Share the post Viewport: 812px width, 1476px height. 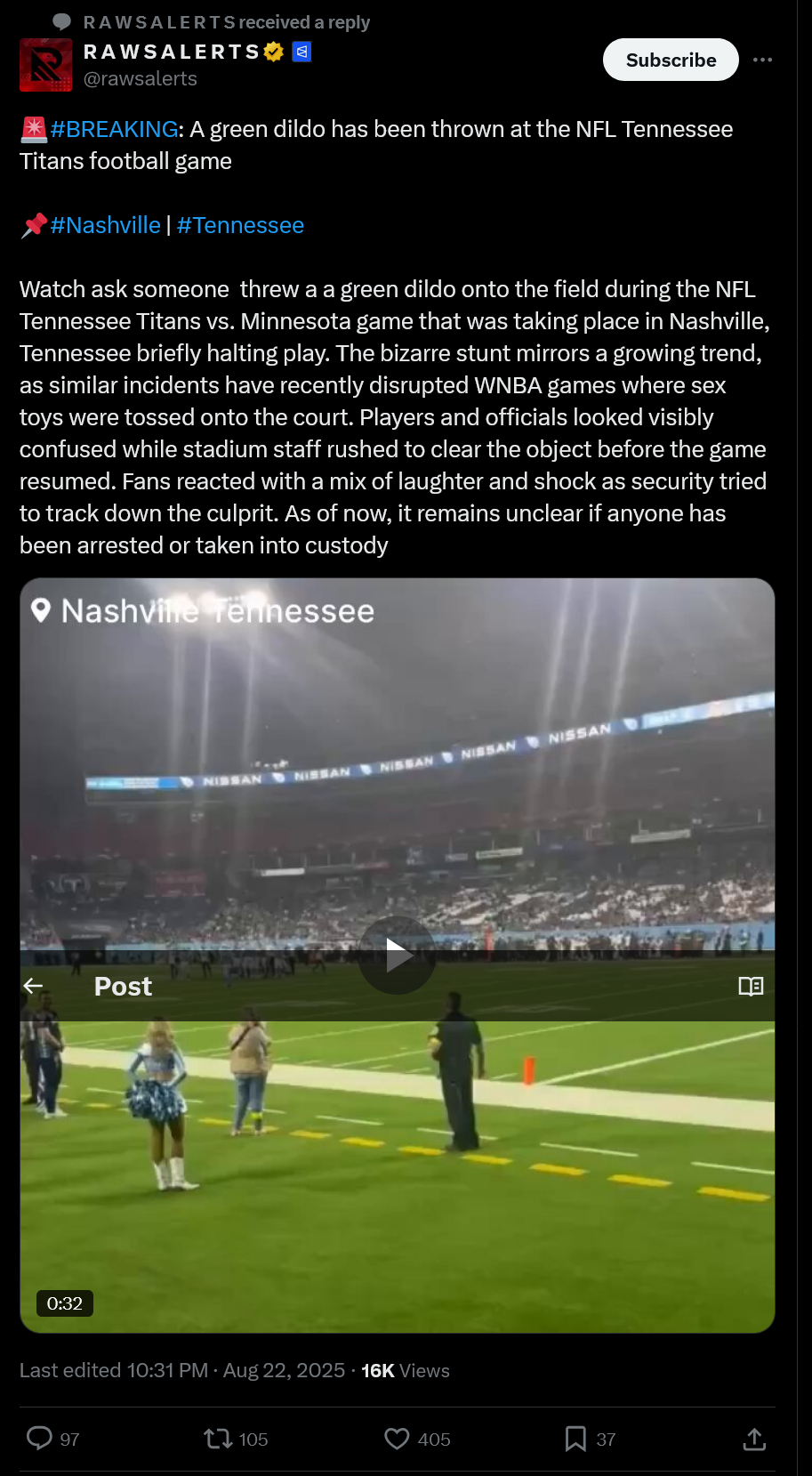[754, 1438]
